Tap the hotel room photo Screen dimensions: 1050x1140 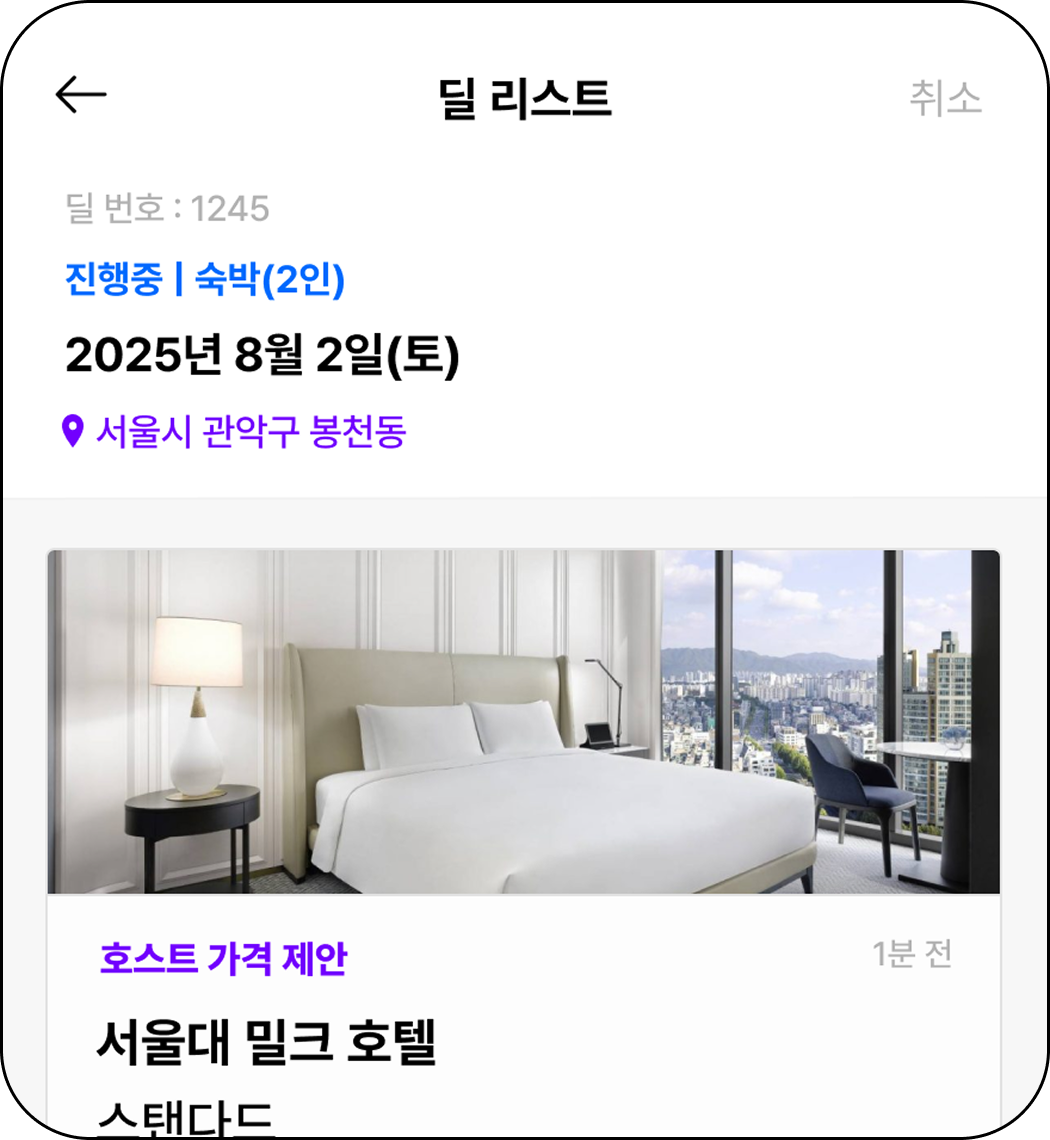coord(525,720)
